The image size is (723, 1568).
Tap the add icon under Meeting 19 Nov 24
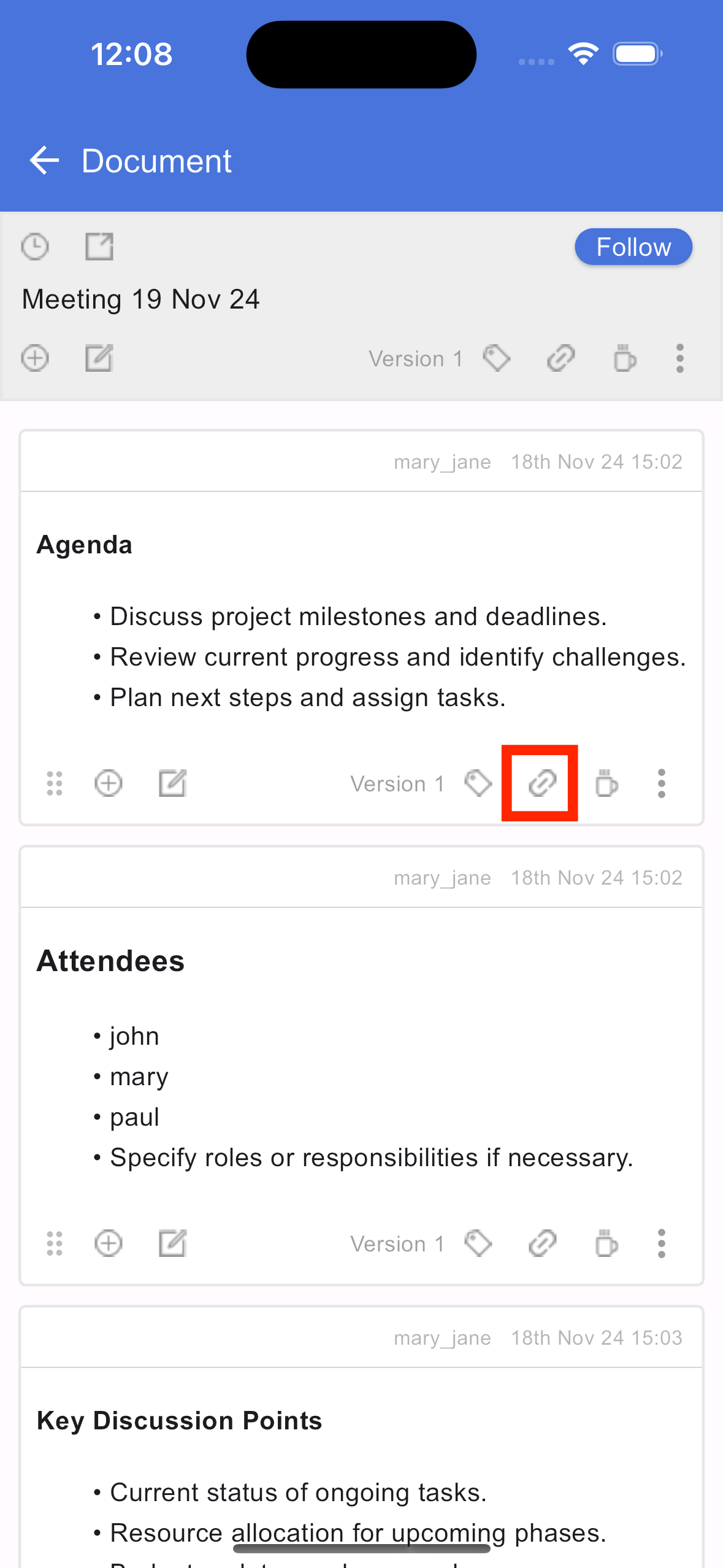click(35, 358)
